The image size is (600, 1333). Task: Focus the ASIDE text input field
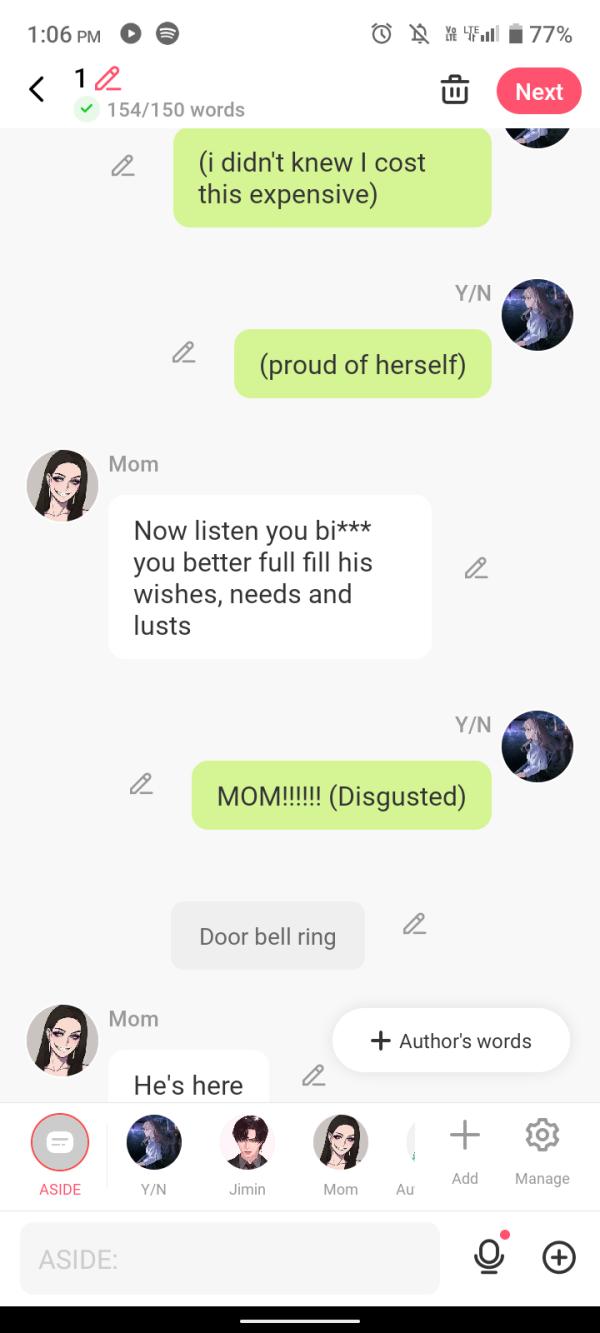[x=229, y=1258]
